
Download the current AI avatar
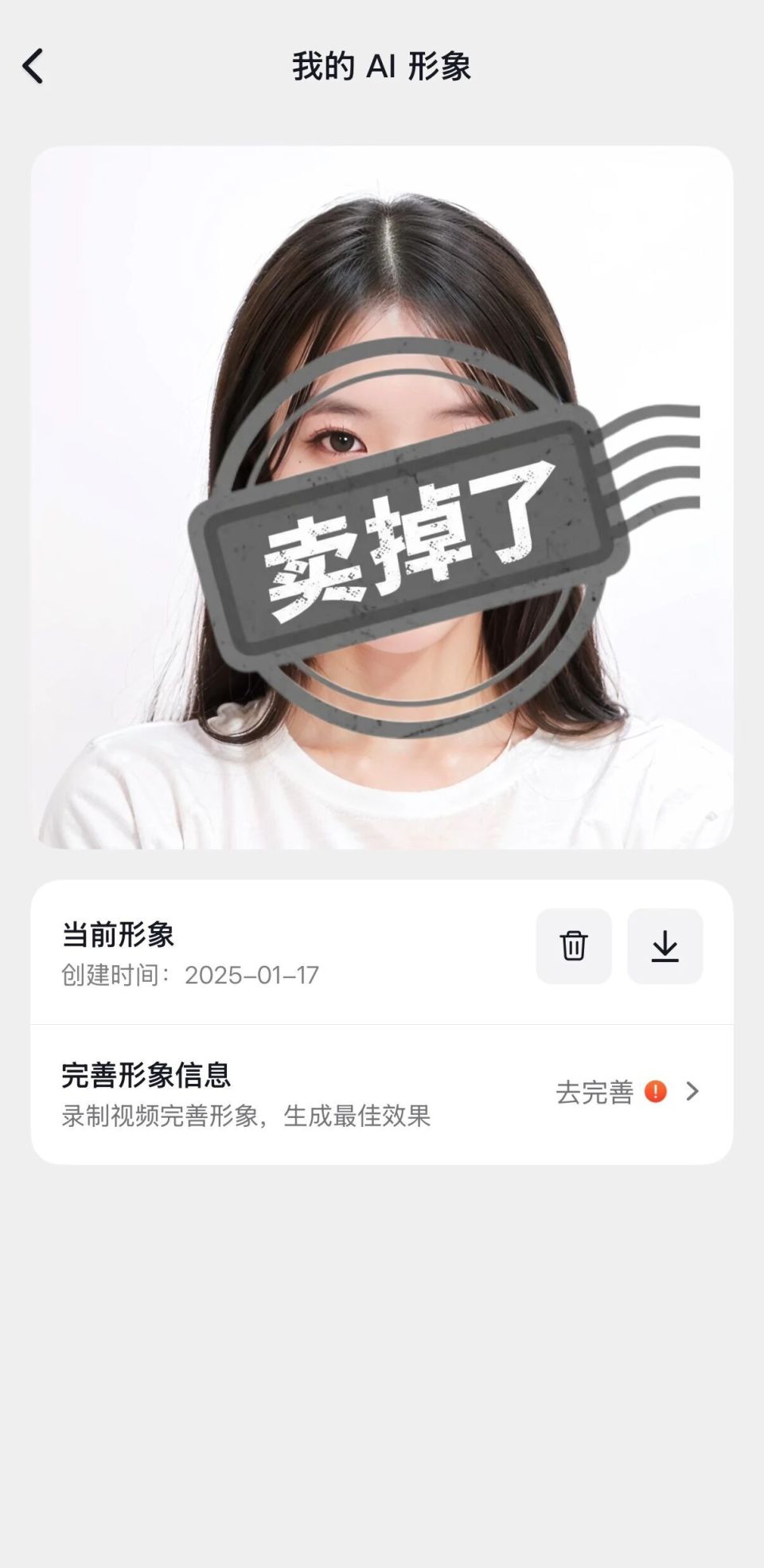(665, 946)
